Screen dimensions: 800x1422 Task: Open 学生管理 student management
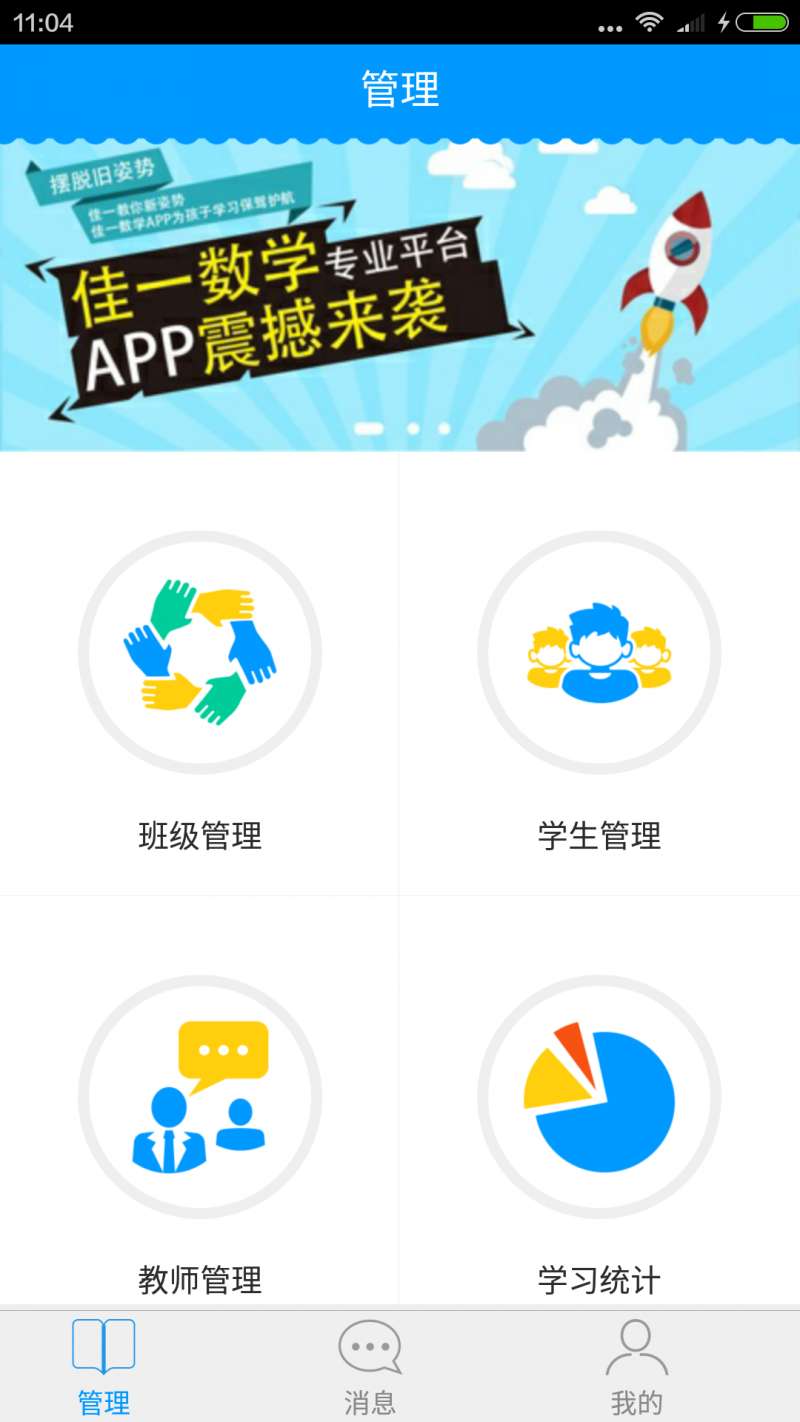coord(599,674)
